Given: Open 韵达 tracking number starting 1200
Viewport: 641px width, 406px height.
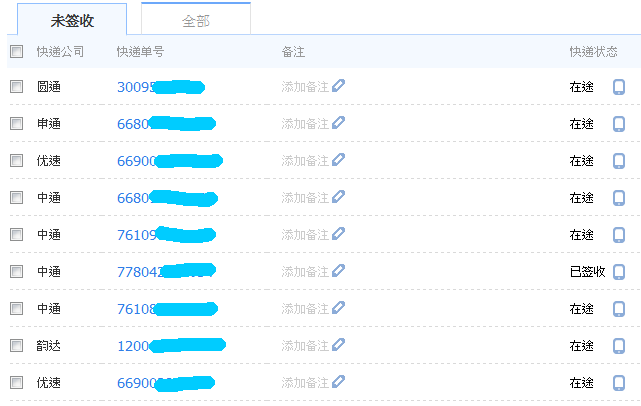Looking at the screenshot, I should click(x=133, y=346).
